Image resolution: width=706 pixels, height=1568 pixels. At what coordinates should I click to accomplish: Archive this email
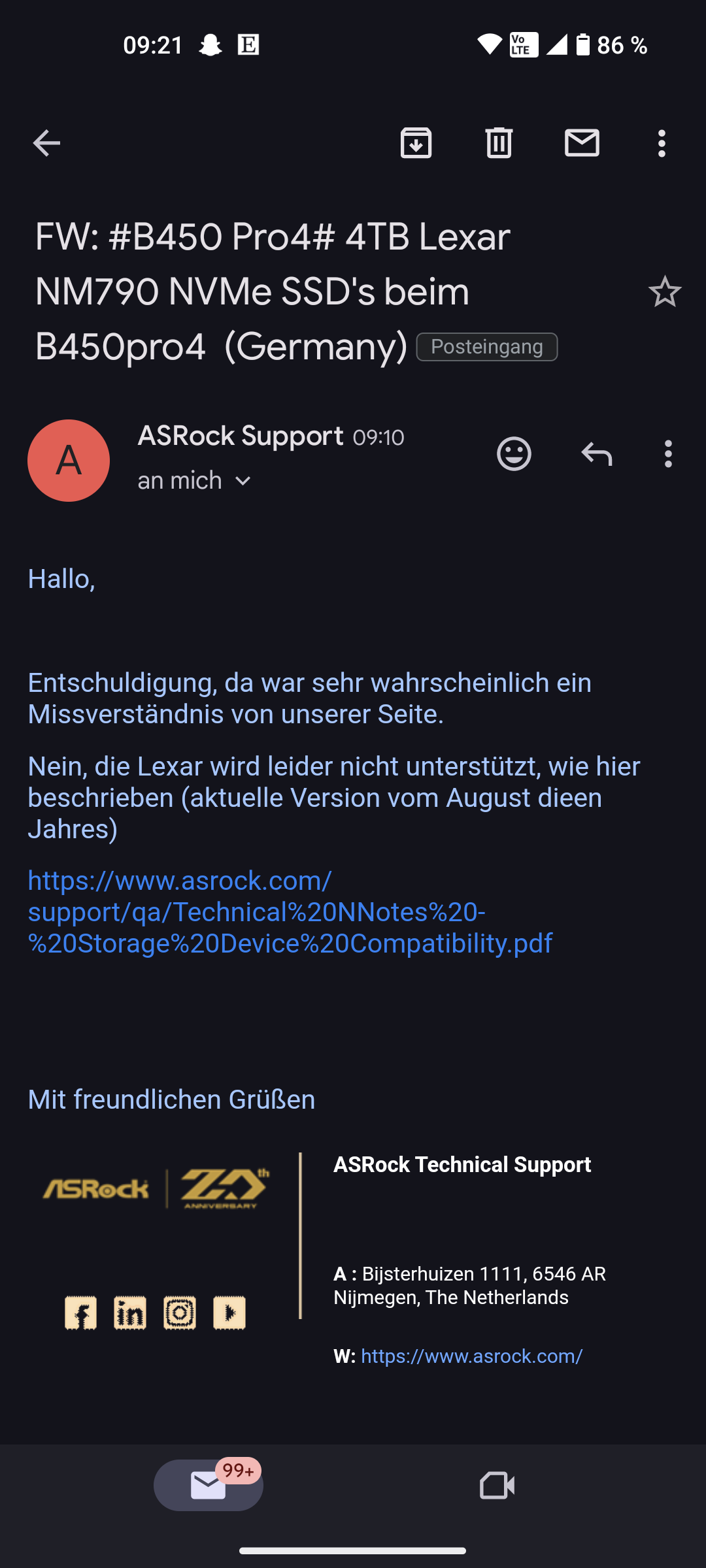tap(416, 143)
